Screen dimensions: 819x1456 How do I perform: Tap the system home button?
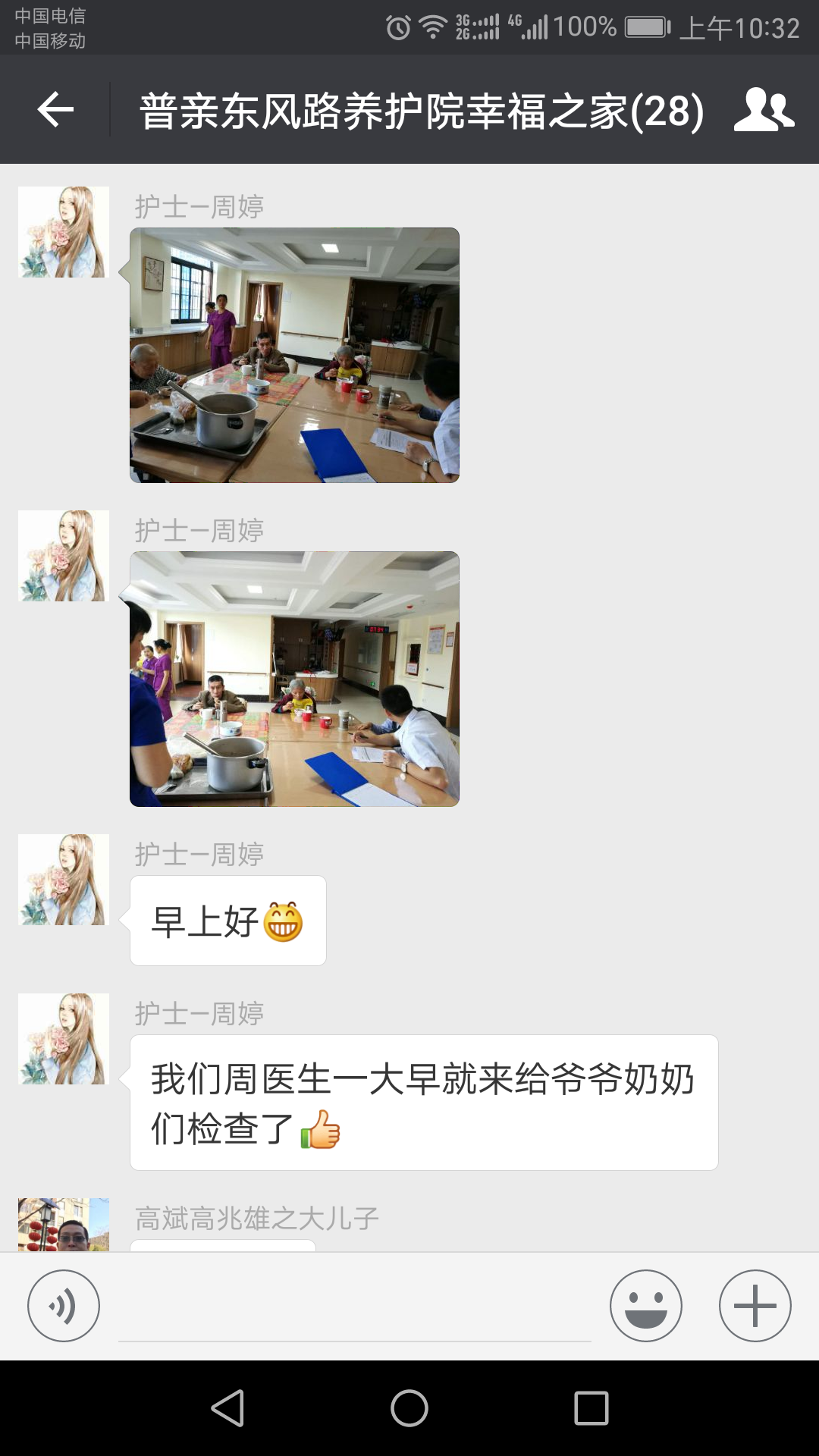409,1408
